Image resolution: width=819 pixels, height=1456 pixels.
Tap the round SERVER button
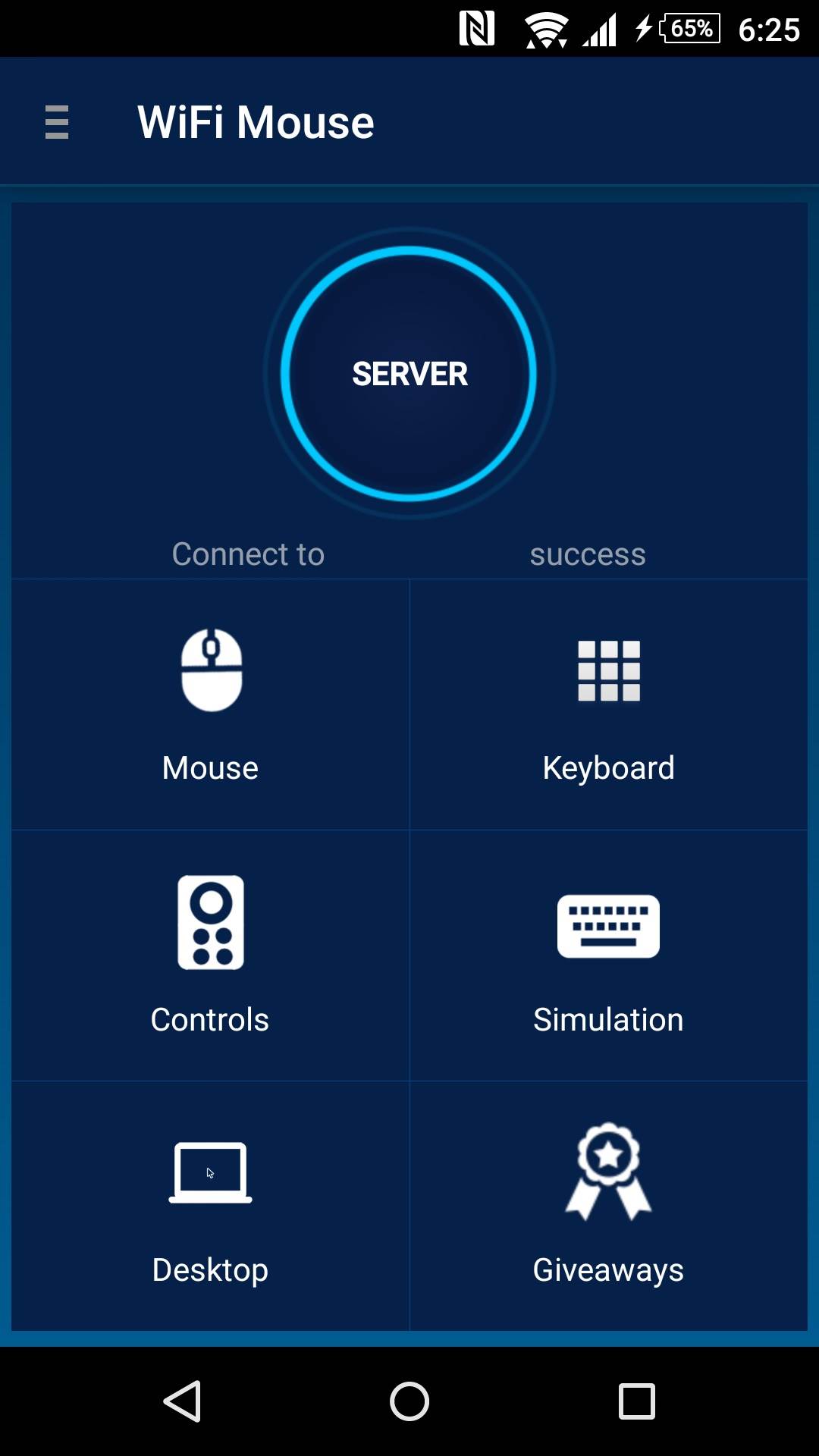(x=409, y=373)
